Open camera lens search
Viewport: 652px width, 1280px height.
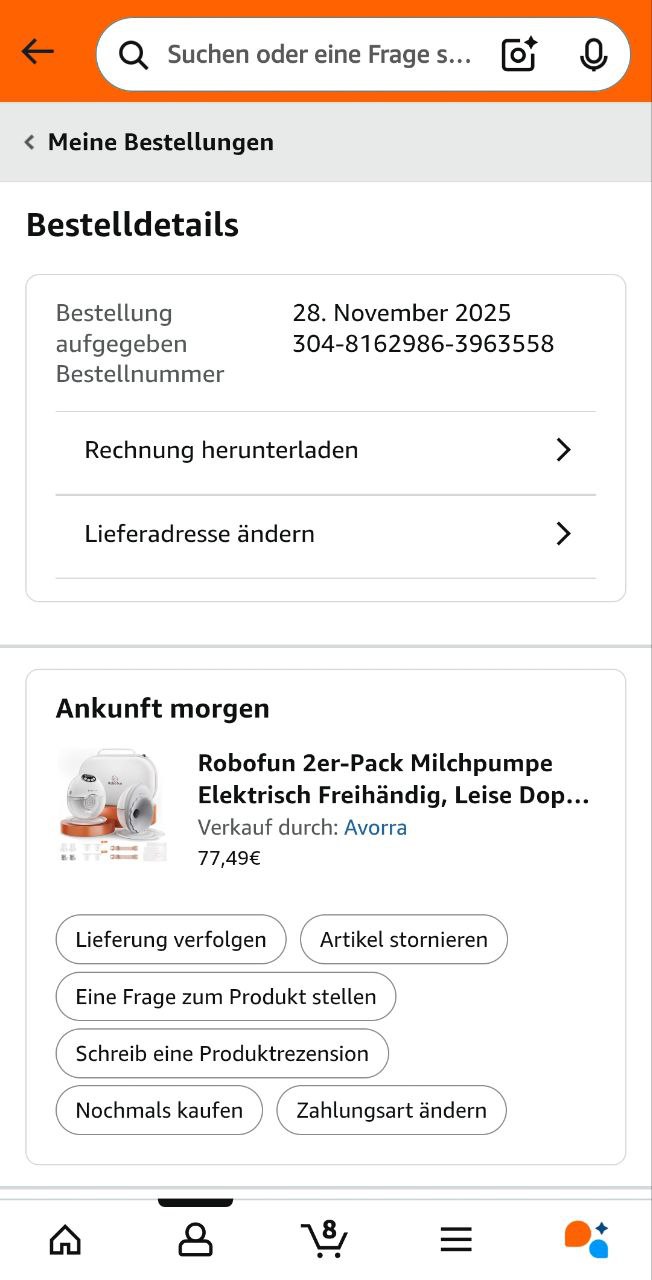pos(519,55)
